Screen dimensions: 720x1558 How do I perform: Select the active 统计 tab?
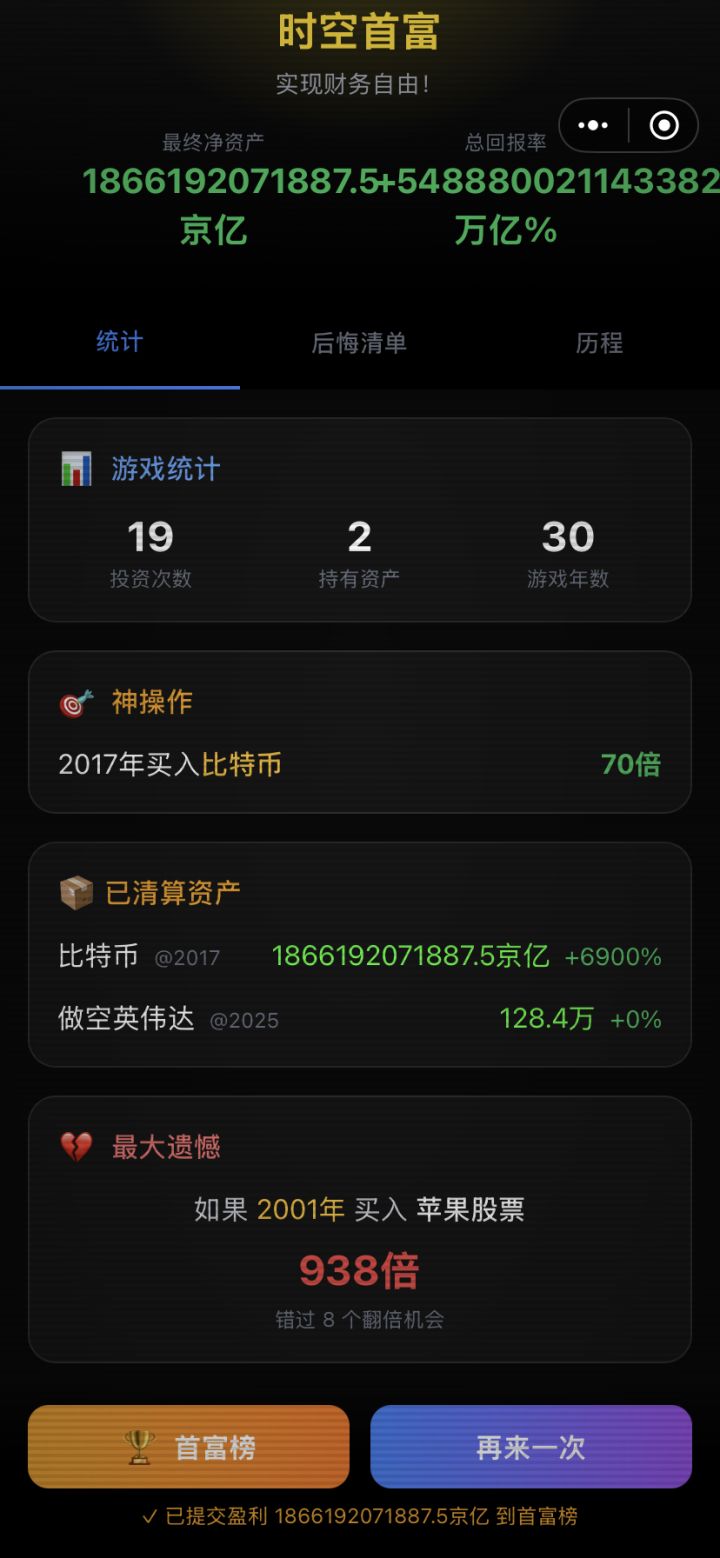(117, 343)
